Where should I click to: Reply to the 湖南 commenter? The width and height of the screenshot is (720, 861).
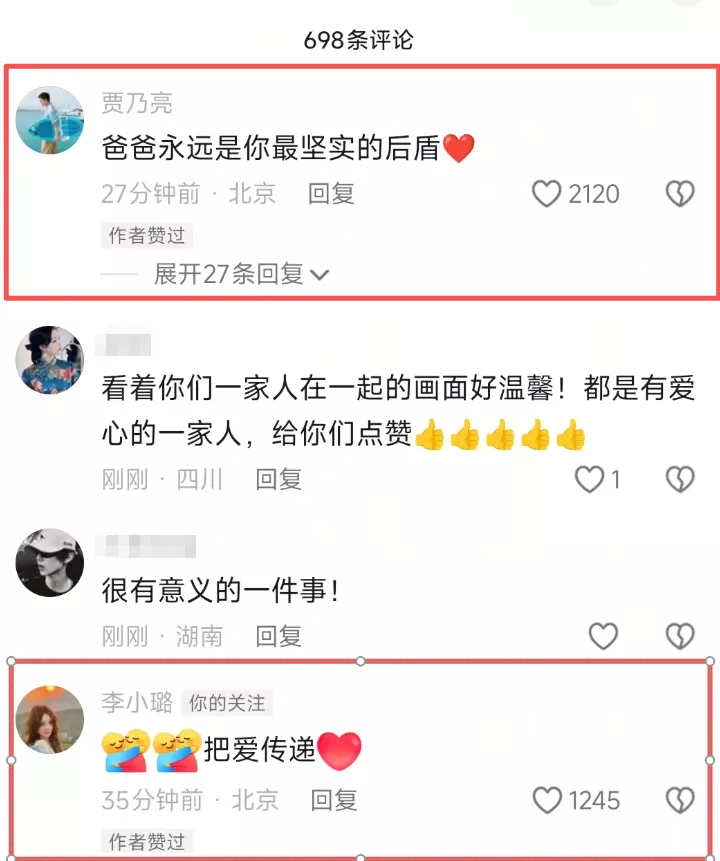coord(278,636)
